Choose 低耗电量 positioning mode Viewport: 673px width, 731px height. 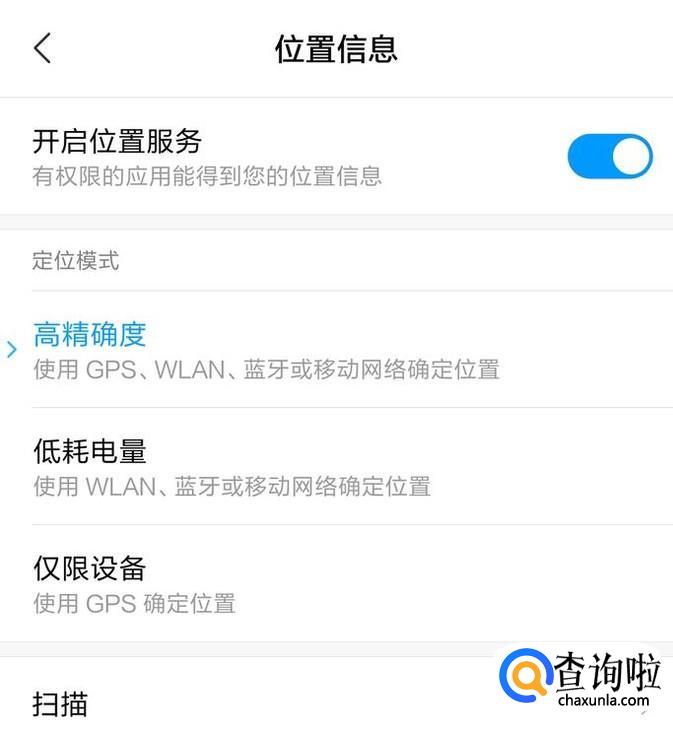click(x=232, y=467)
